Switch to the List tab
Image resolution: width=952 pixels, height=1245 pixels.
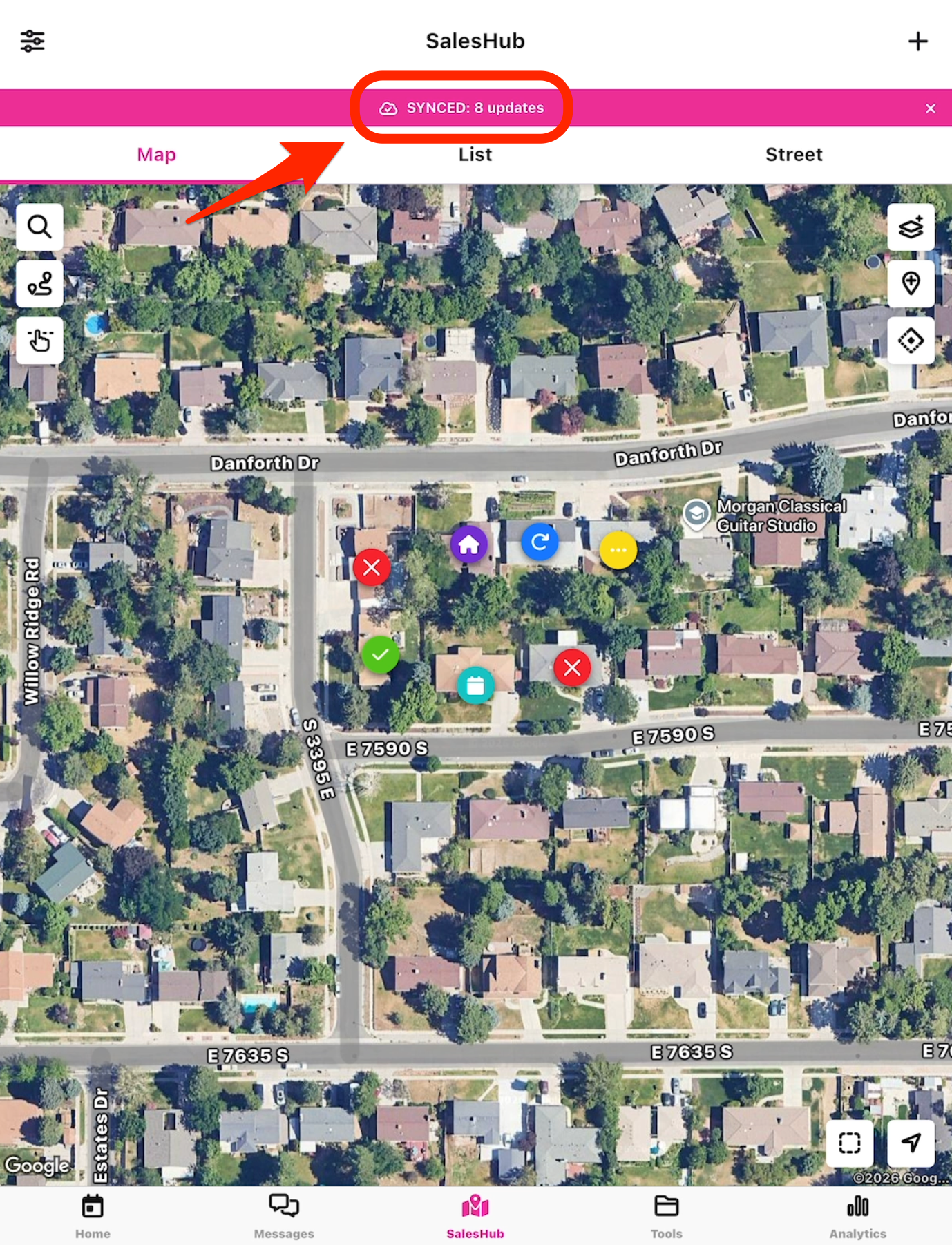click(x=475, y=155)
